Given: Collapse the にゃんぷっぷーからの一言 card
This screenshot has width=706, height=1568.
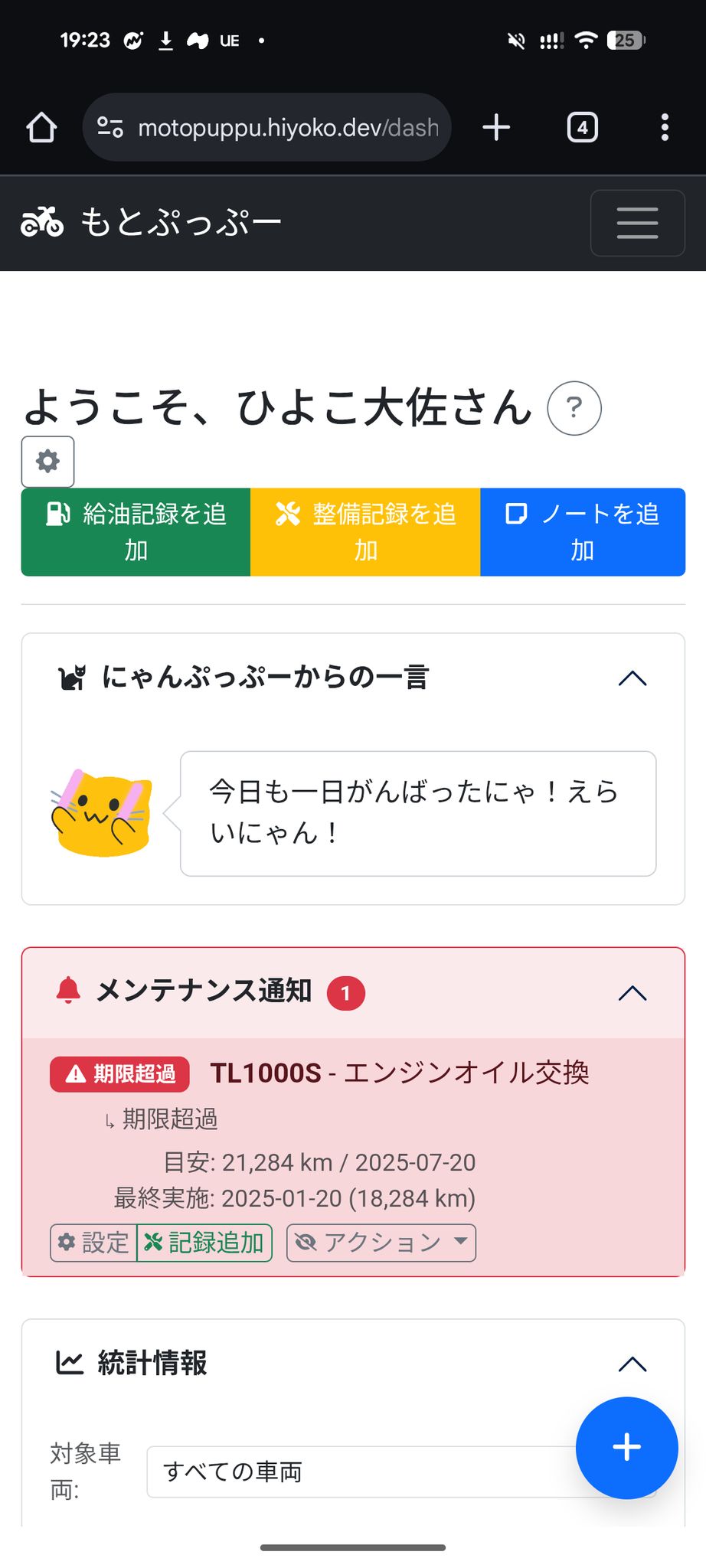Looking at the screenshot, I should coord(632,678).
